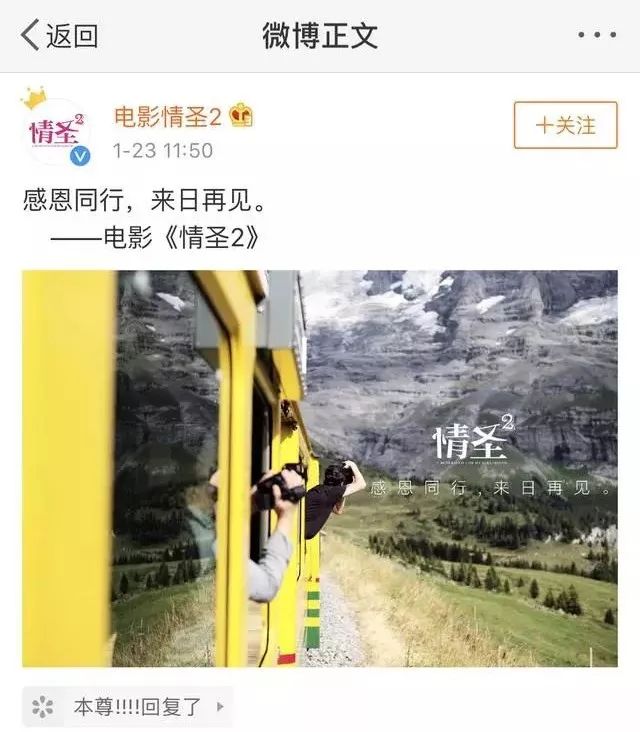Open the three-dot overflow menu
This screenshot has height=732, width=640.
pos(597,35)
